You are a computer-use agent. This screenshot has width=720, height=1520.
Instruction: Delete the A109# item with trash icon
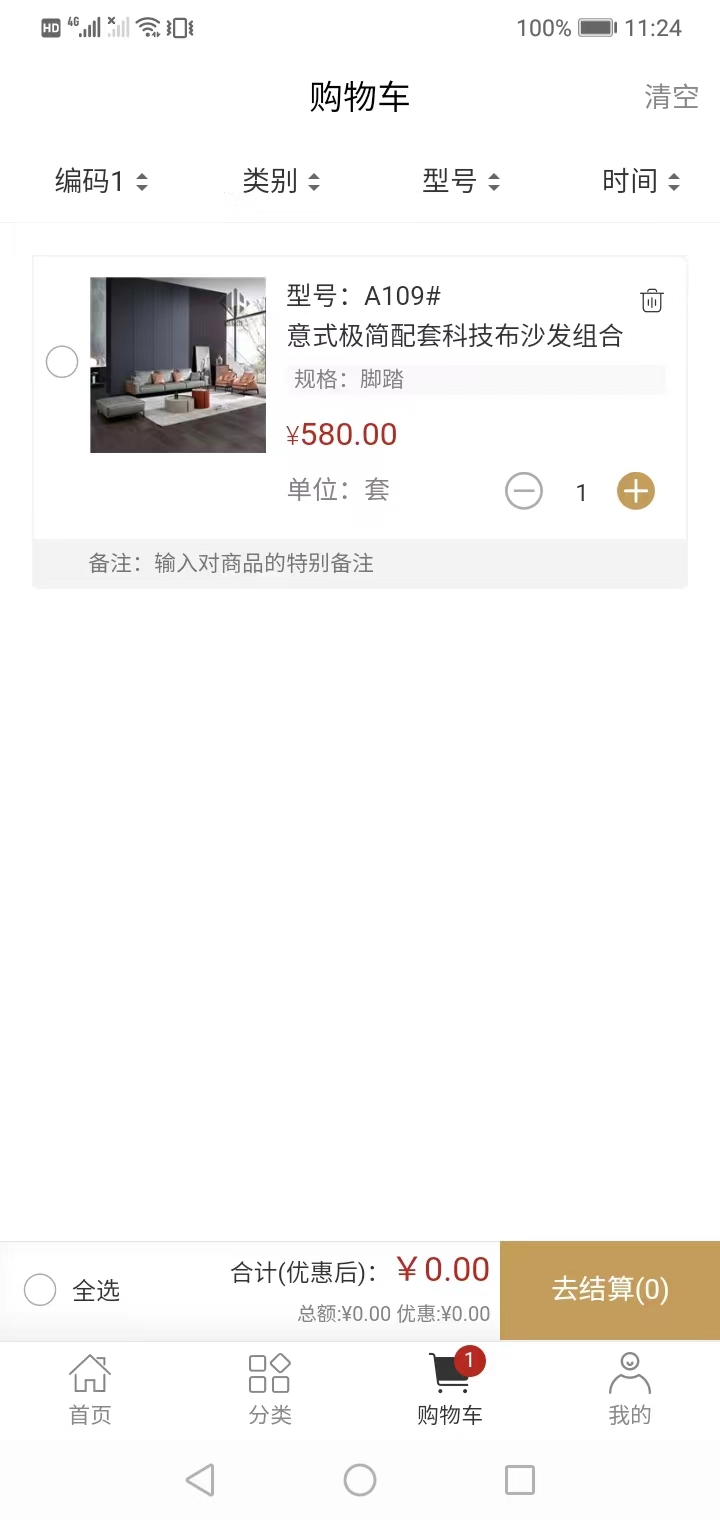(652, 300)
